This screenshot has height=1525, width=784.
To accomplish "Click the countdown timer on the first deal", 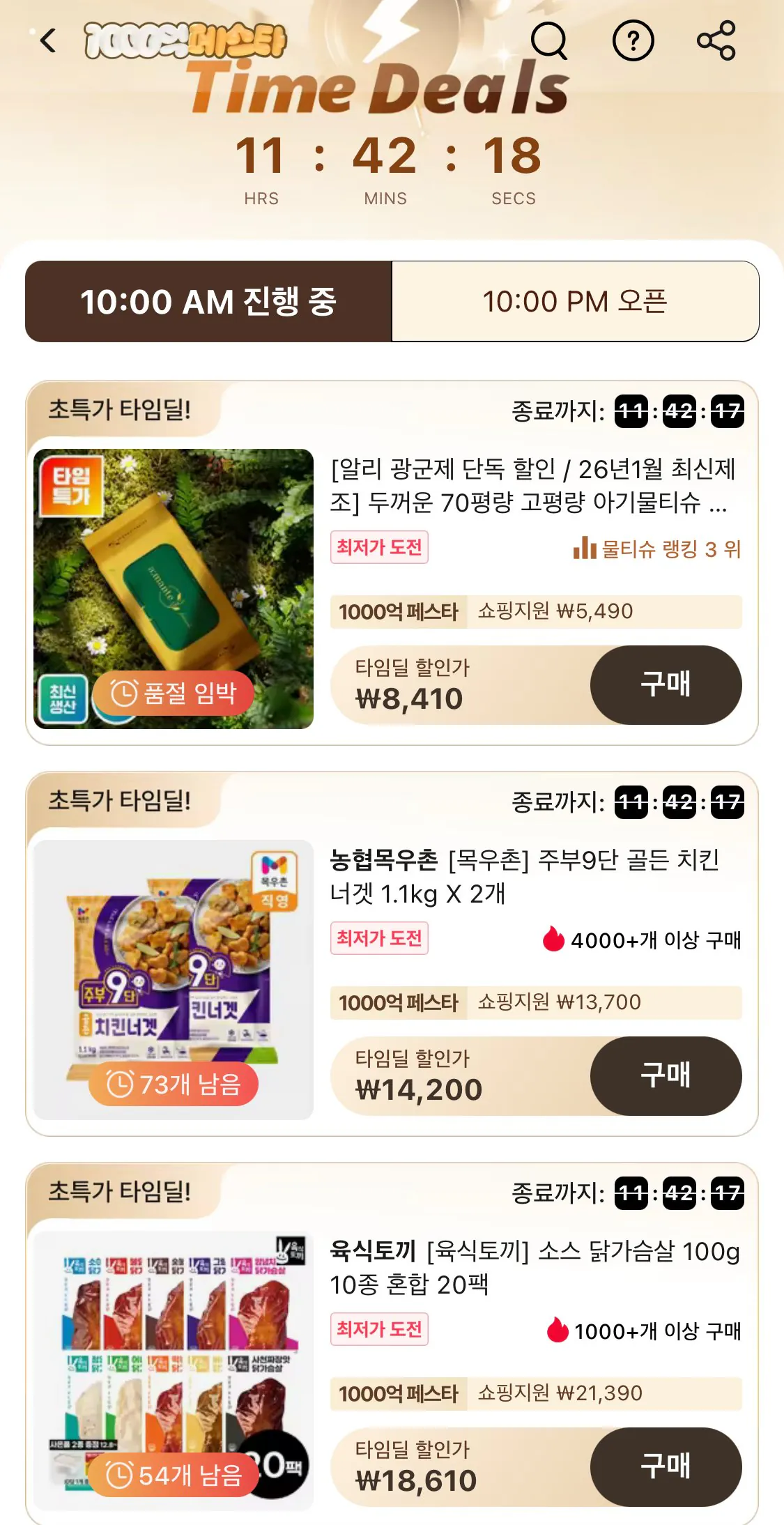I will coord(679,411).
